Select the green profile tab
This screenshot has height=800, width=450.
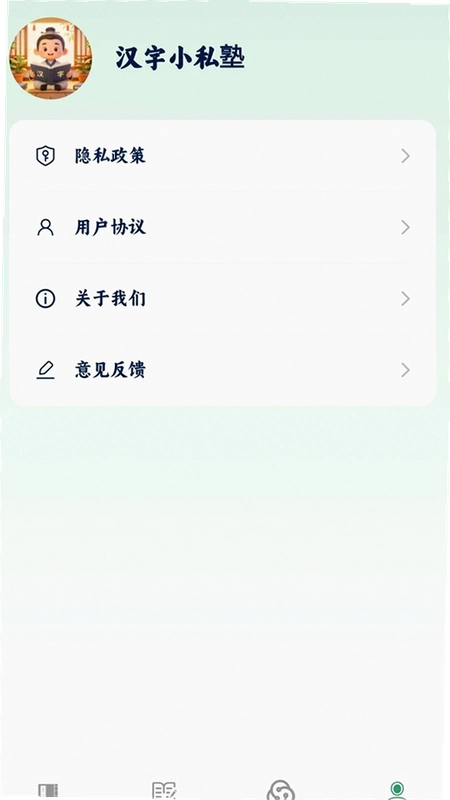tap(396, 790)
